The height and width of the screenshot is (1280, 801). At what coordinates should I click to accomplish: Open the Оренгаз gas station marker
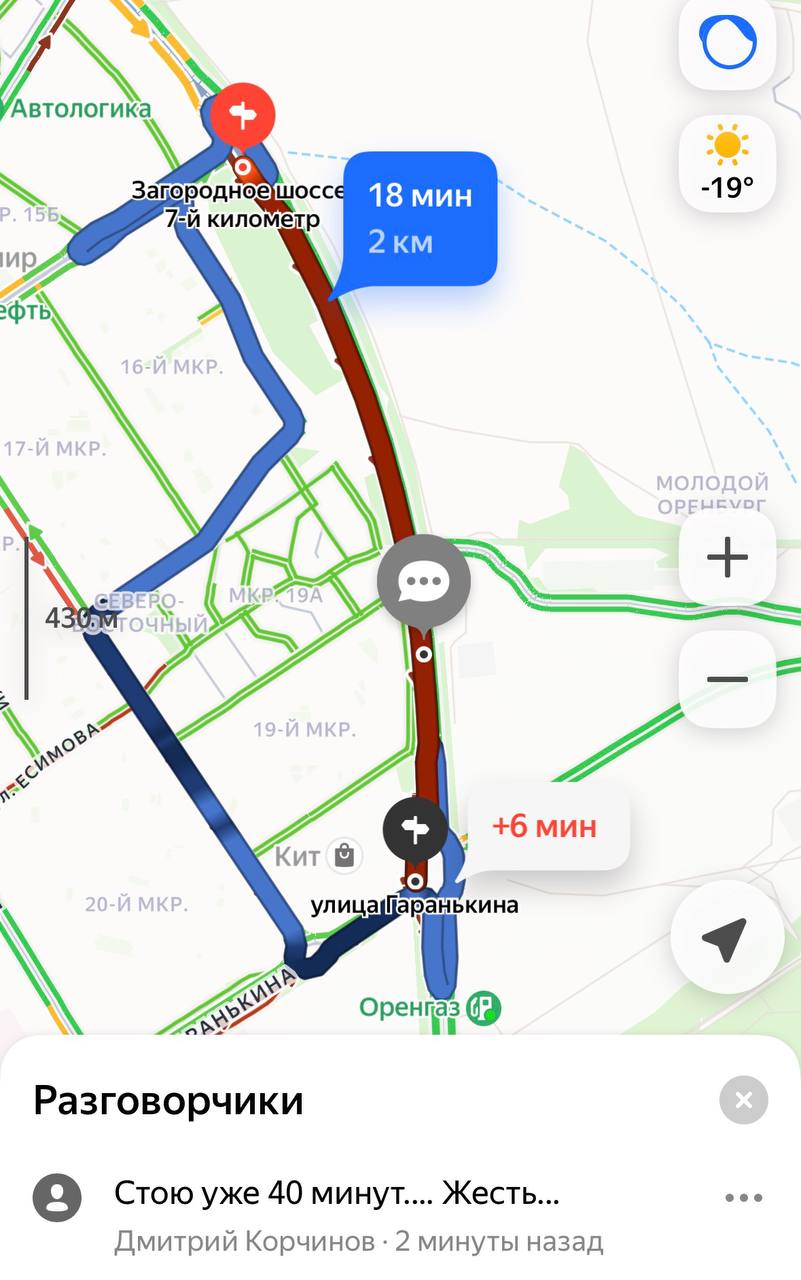tap(485, 1007)
